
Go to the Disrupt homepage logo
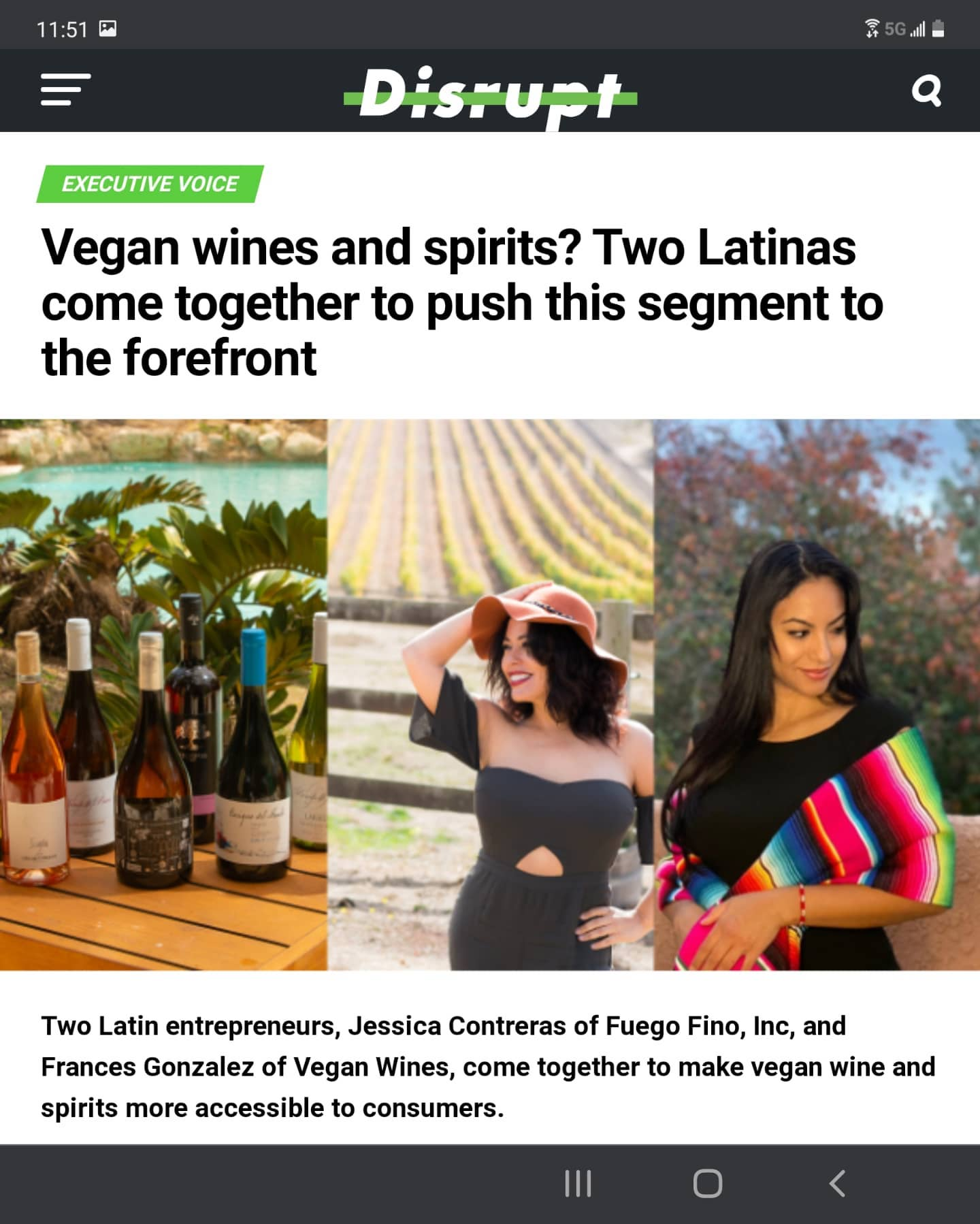(490, 95)
